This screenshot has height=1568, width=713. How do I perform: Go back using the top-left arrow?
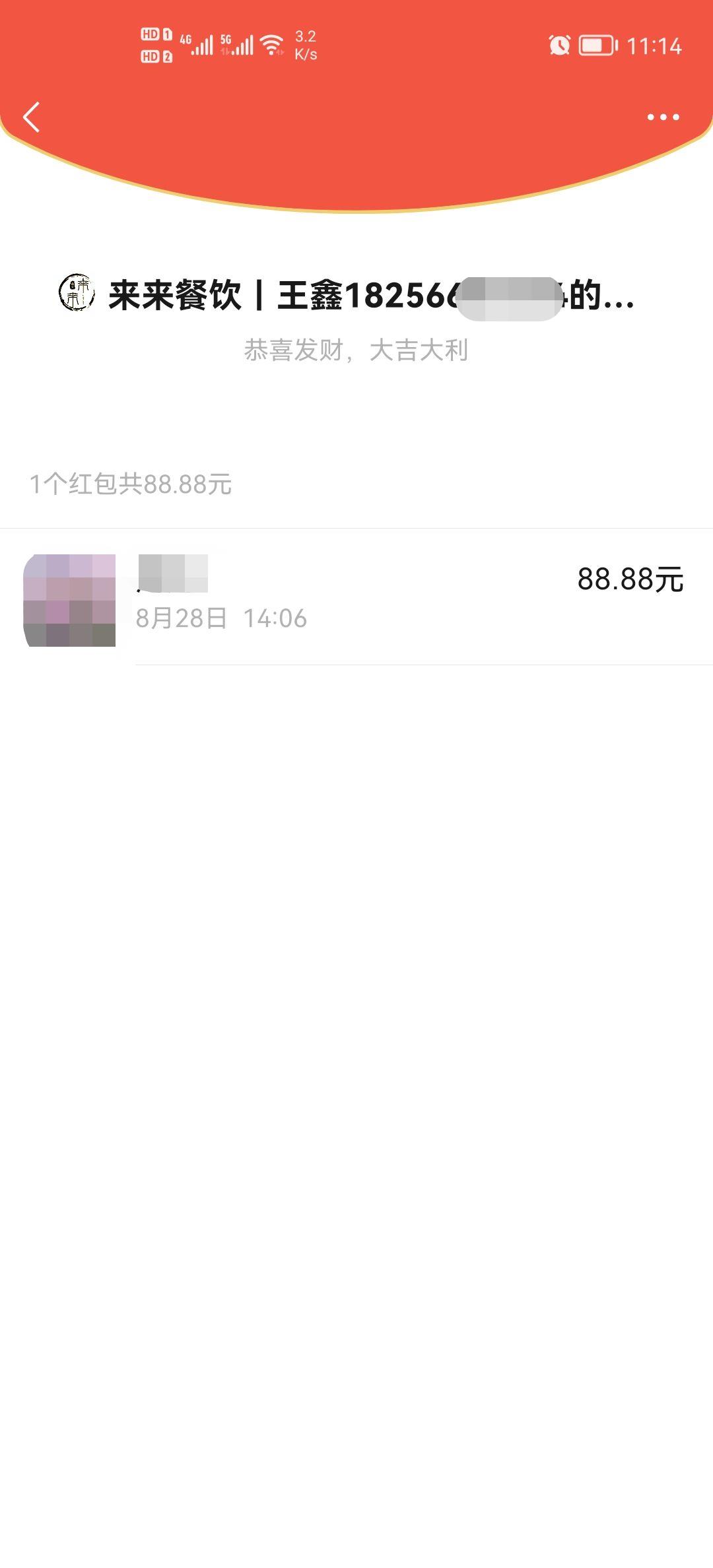click(x=32, y=117)
